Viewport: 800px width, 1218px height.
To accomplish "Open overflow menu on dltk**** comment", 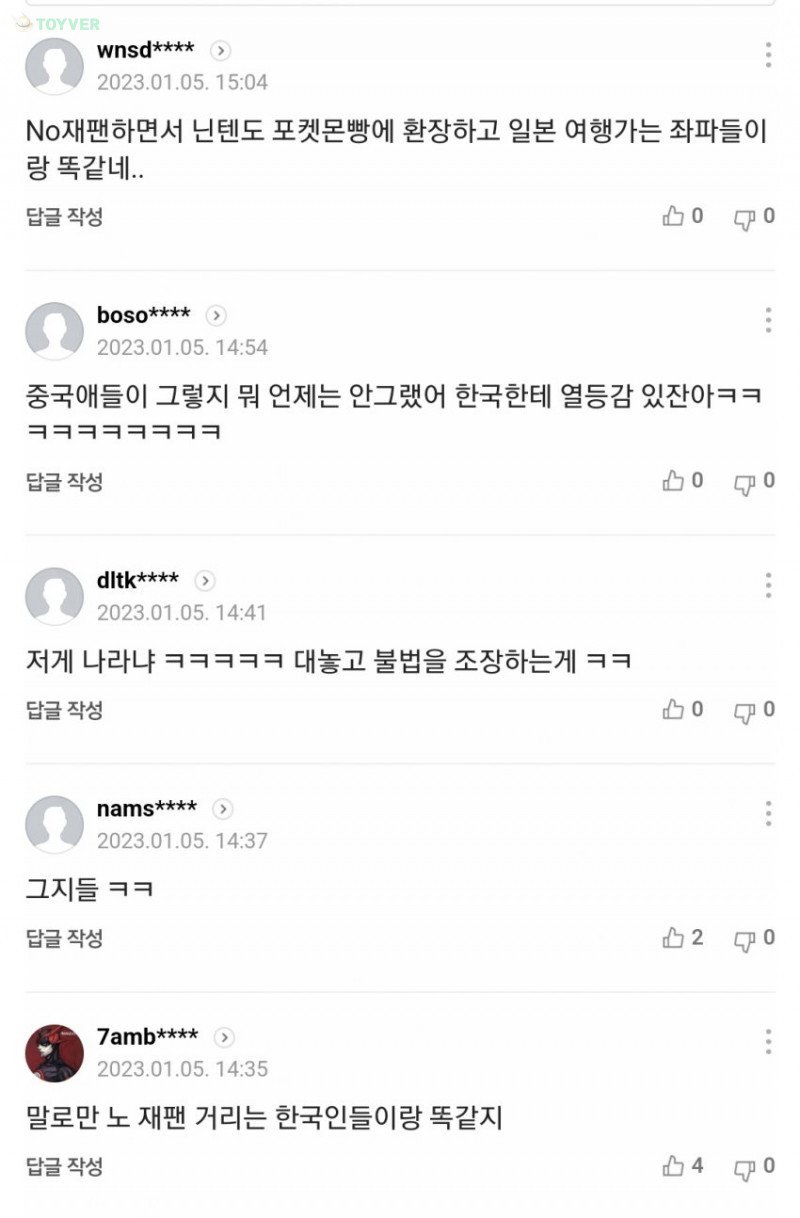I will (x=768, y=585).
